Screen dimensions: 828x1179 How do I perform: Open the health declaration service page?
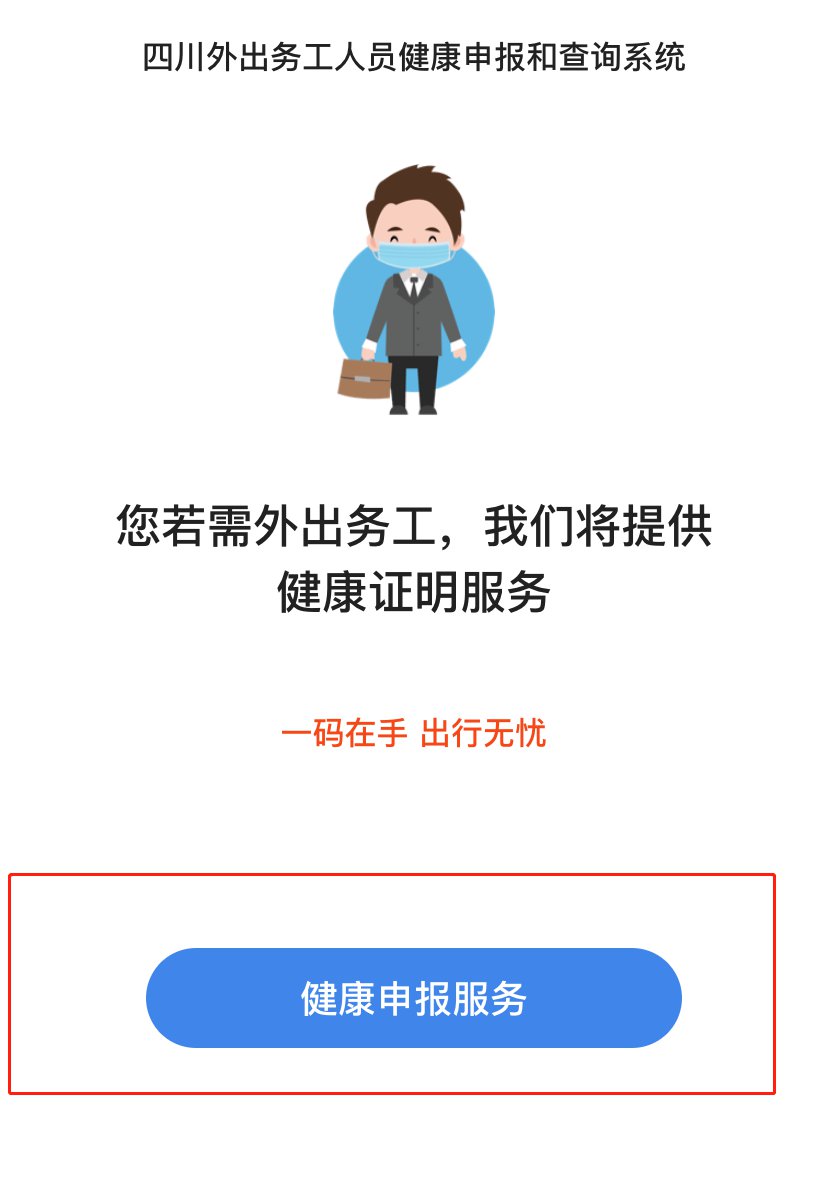click(x=414, y=997)
